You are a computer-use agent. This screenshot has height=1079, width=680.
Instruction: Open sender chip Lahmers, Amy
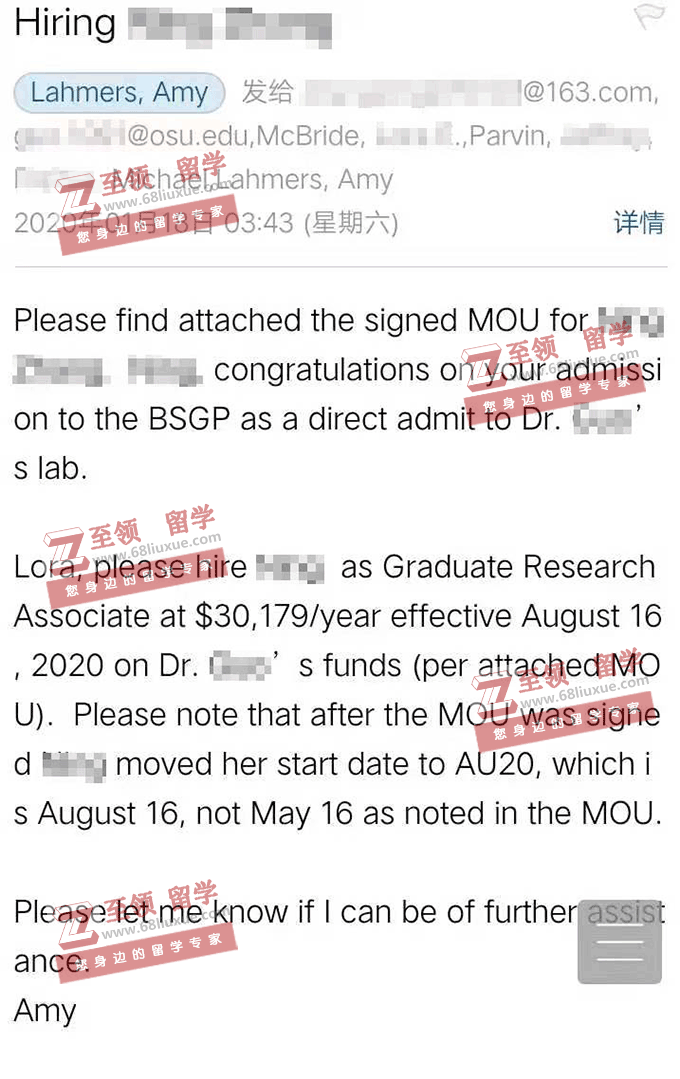coord(119,93)
